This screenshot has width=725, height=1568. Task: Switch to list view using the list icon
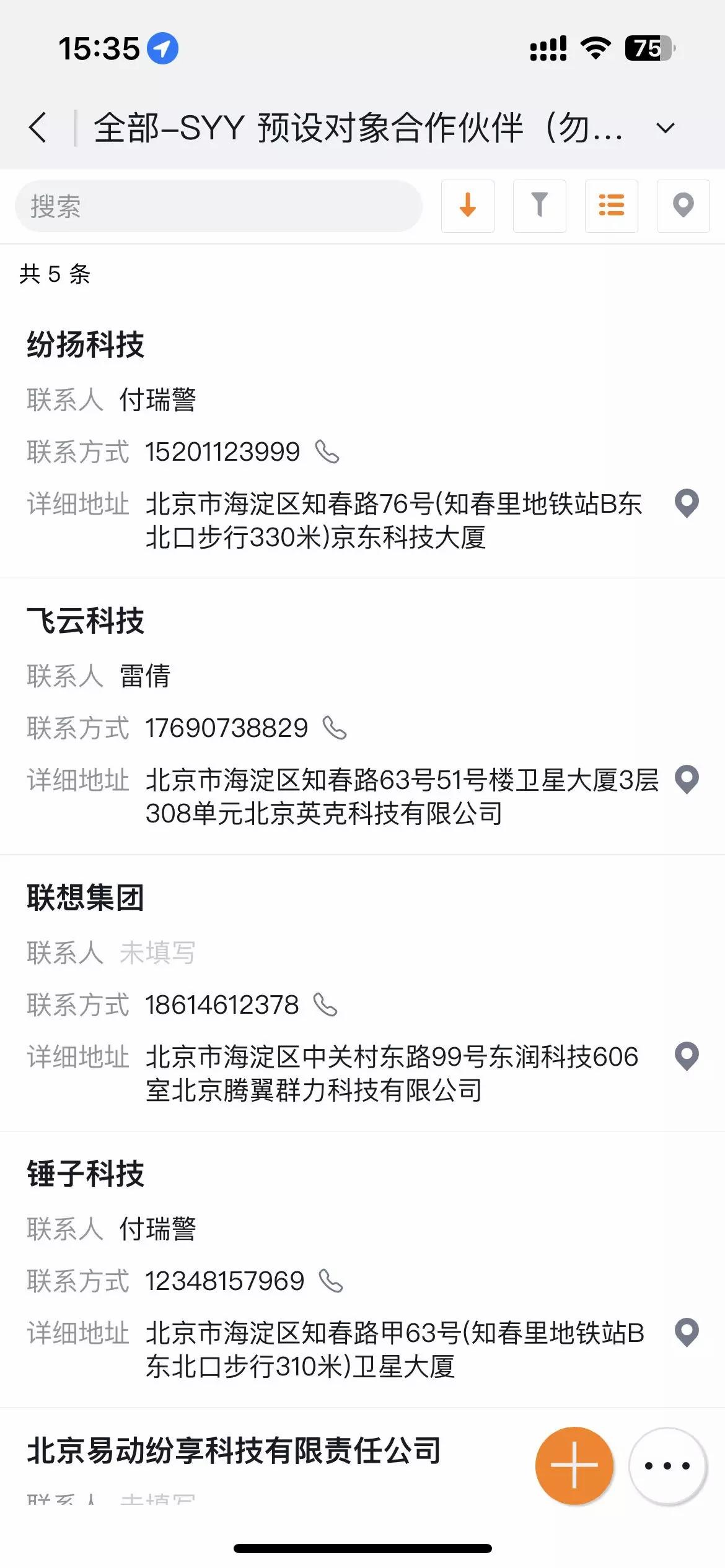tap(611, 206)
